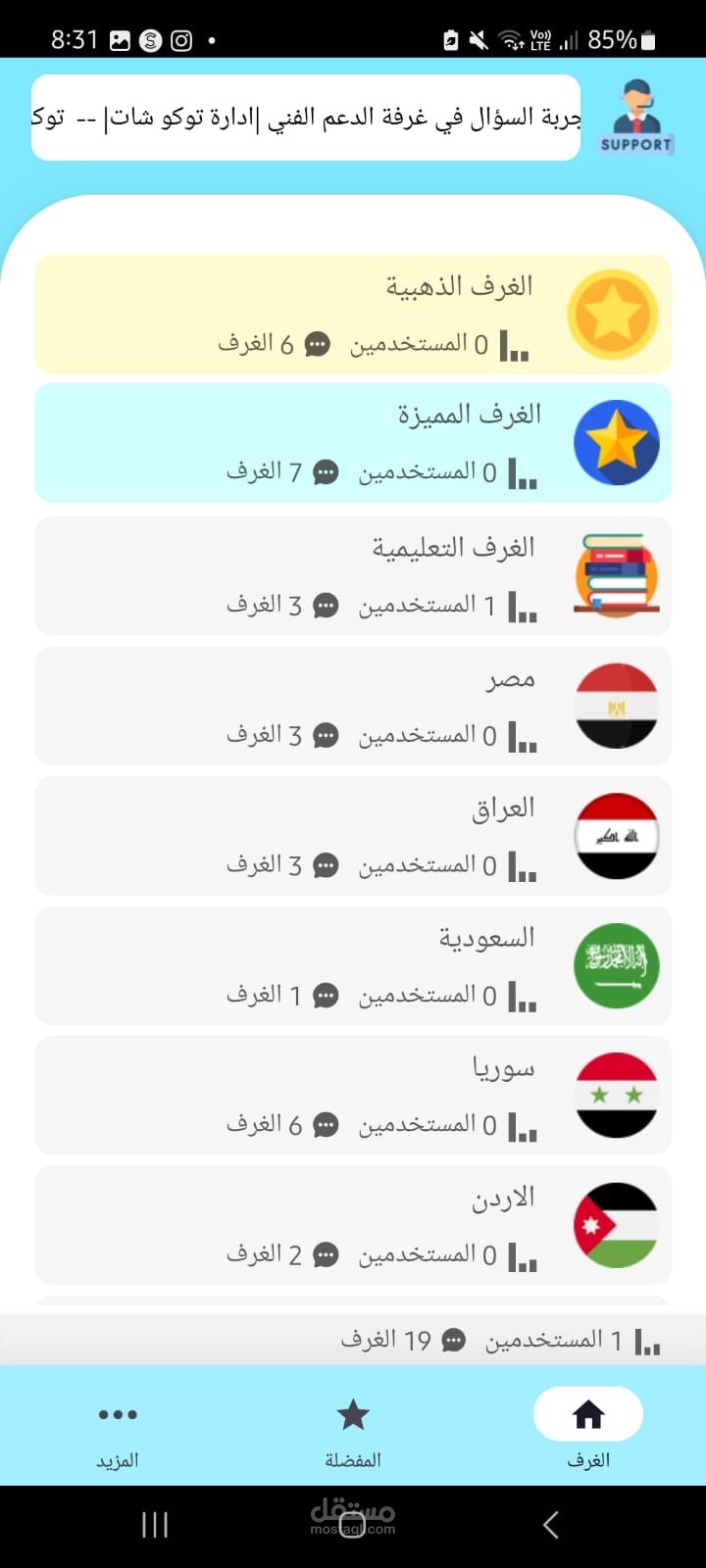The height and width of the screenshot is (1568, 706).
Task: Open the الغرف المميزة featured rooms category
Action: pos(353,443)
